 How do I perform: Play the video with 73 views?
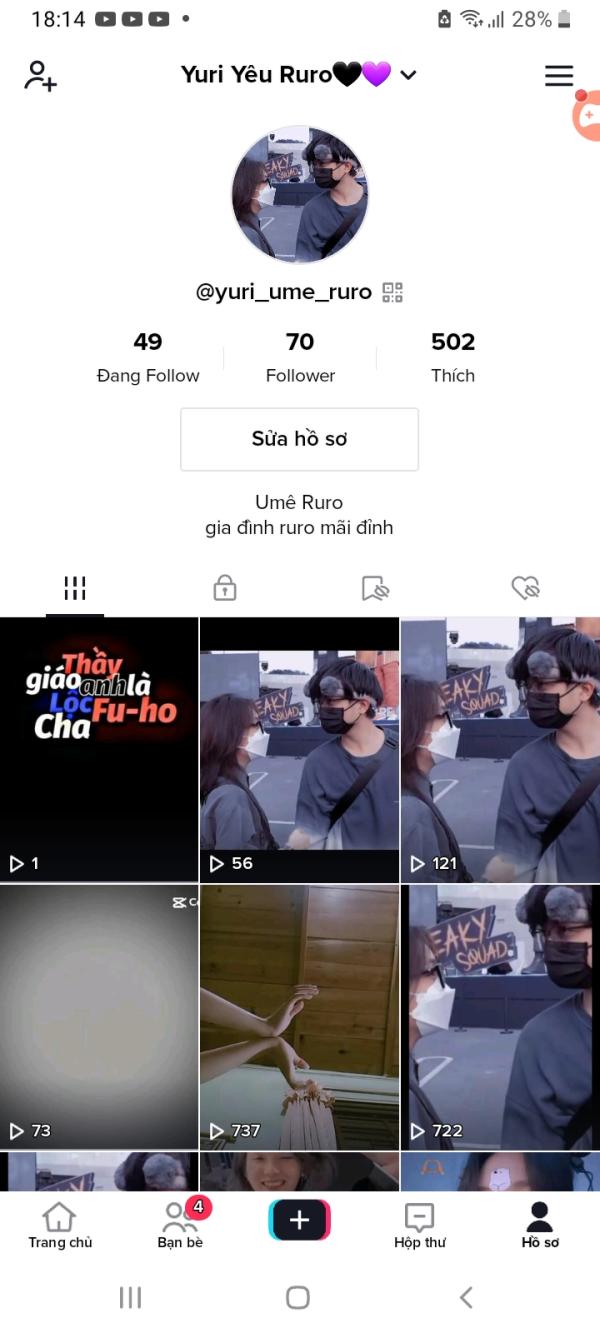(x=99, y=1016)
